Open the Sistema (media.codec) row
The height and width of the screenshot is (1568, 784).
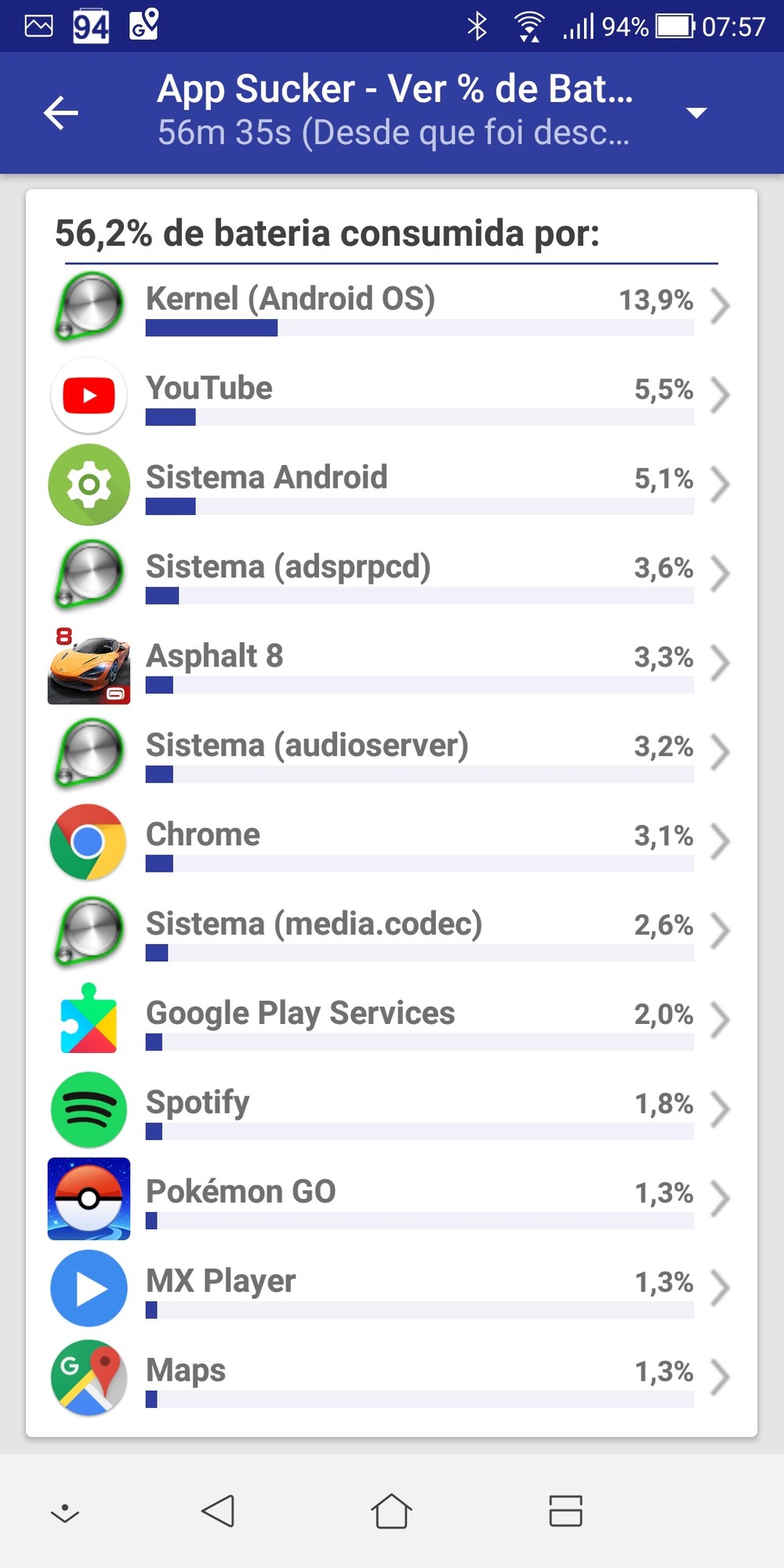point(392,931)
